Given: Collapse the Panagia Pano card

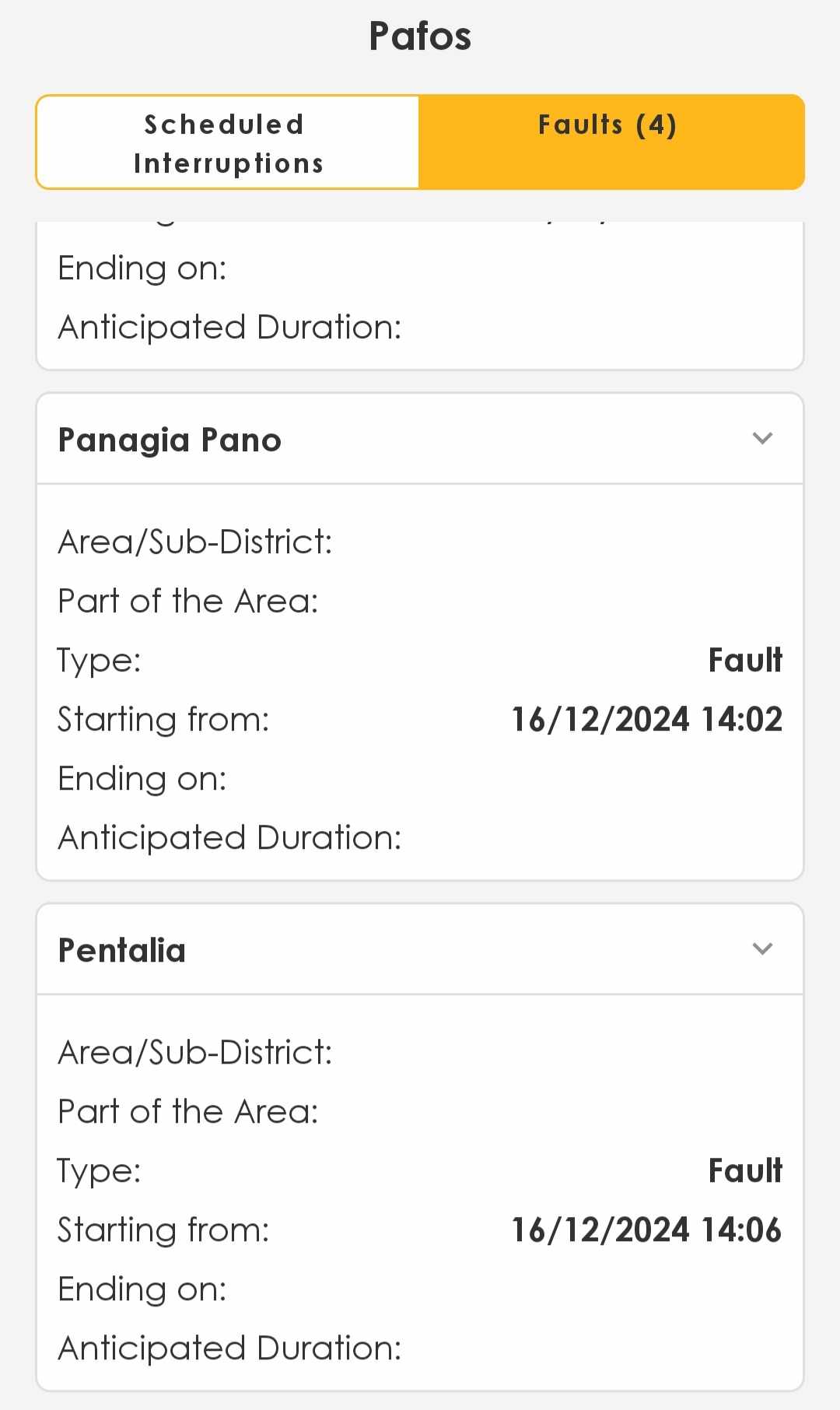Looking at the screenshot, I should [762, 438].
